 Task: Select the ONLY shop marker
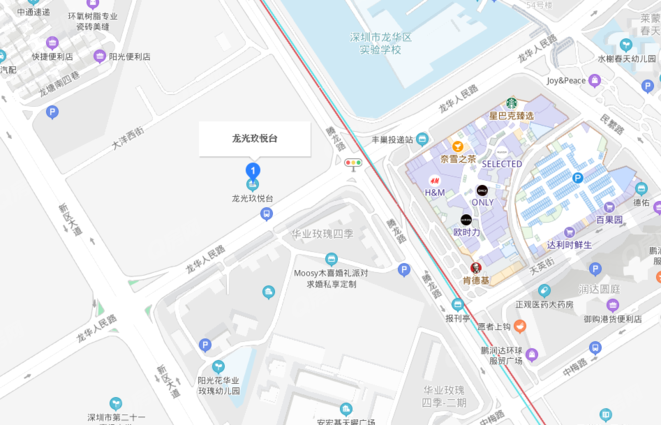tap(482, 189)
